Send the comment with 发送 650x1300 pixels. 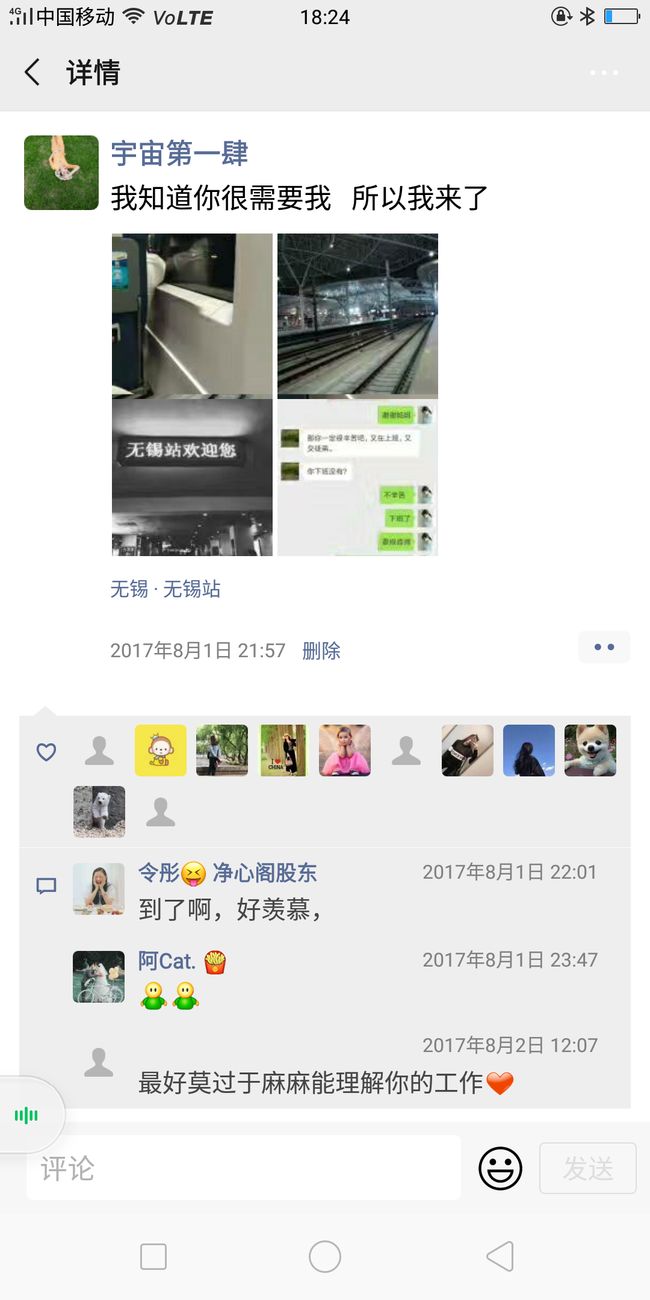pos(588,1168)
